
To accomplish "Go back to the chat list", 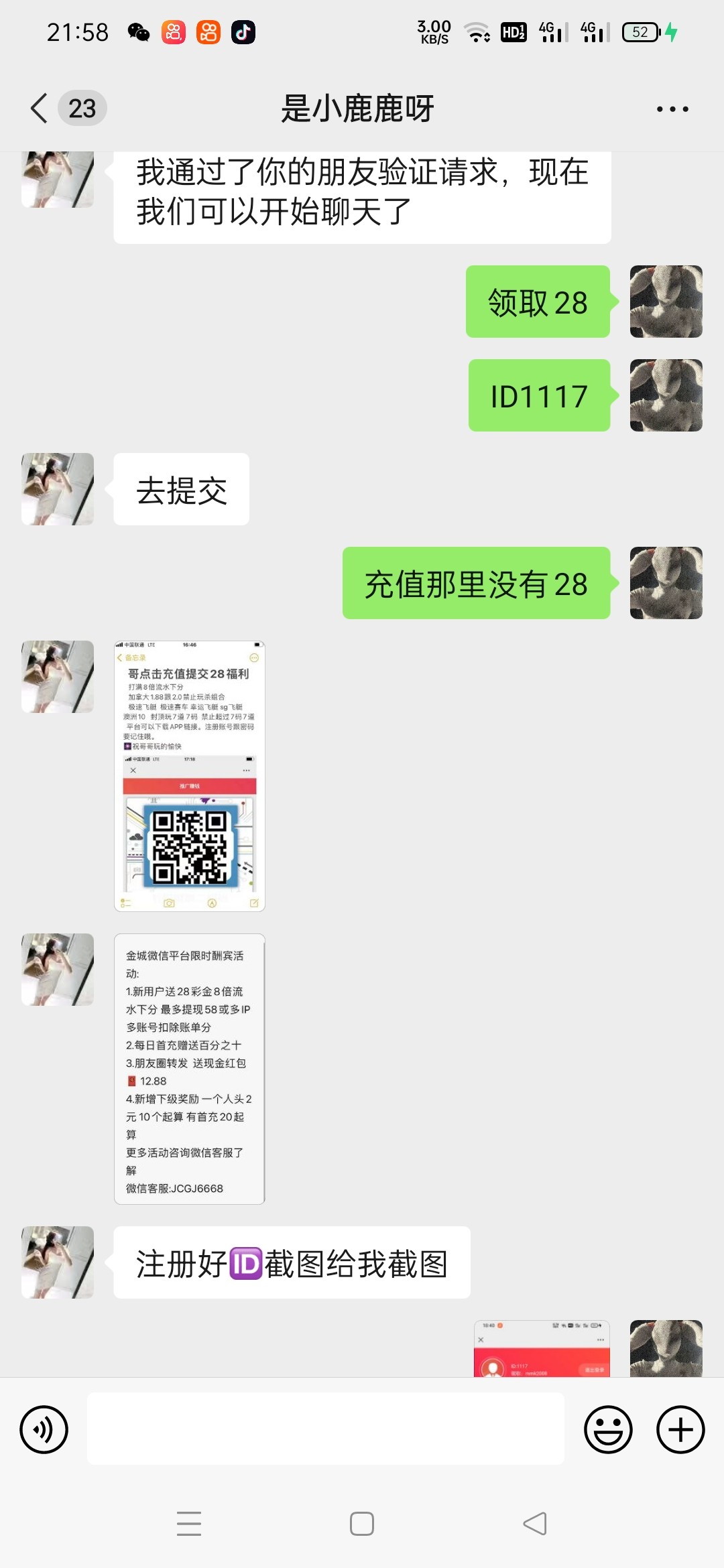I will (x=40, y=109).
